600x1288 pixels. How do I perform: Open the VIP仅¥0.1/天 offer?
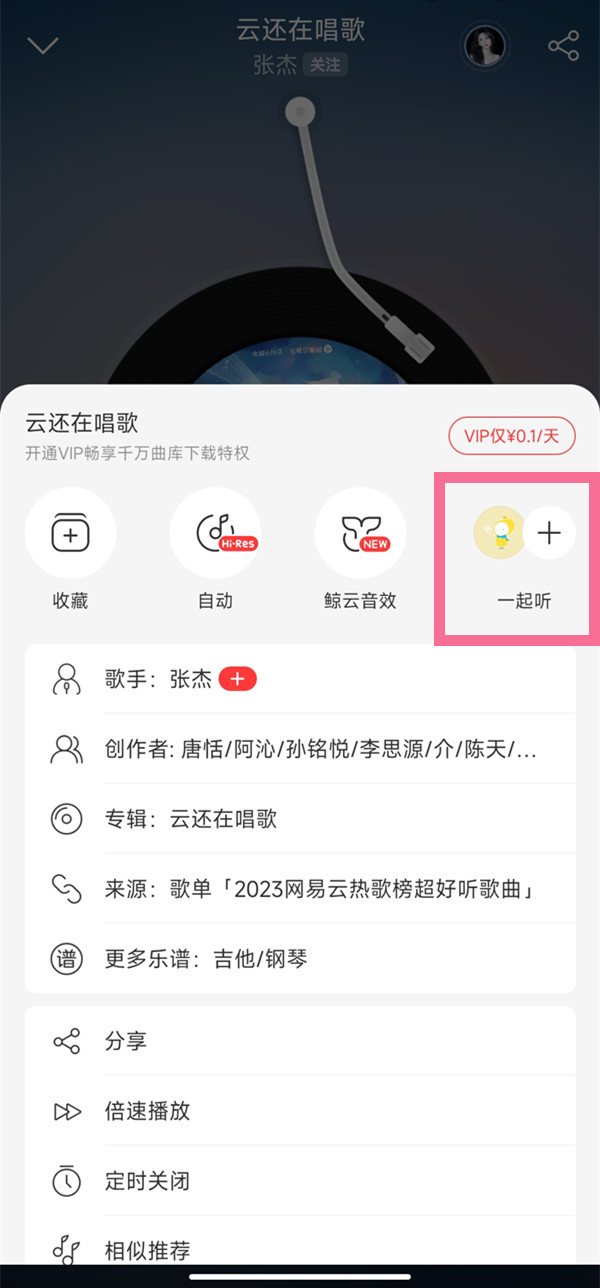(512, 436)
